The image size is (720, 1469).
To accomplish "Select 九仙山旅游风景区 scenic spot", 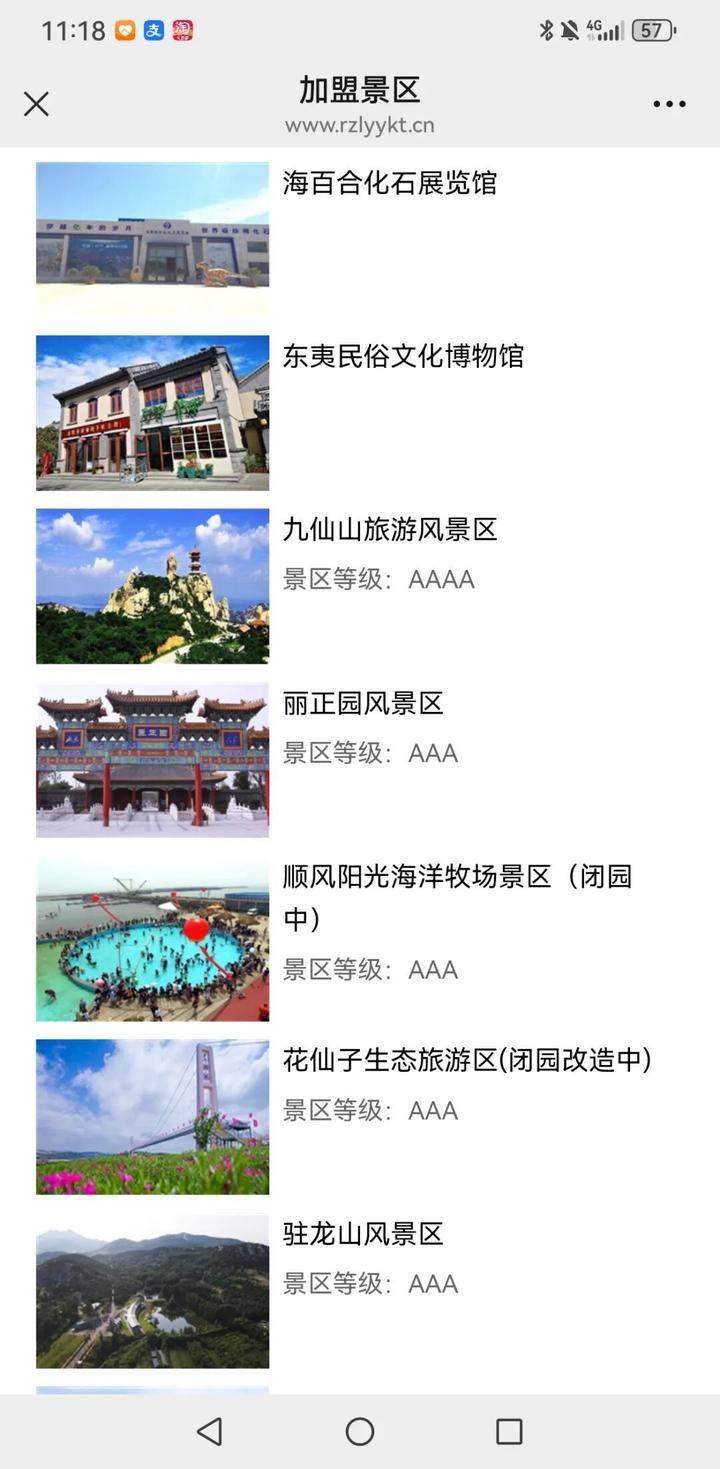I will point(389,530).
